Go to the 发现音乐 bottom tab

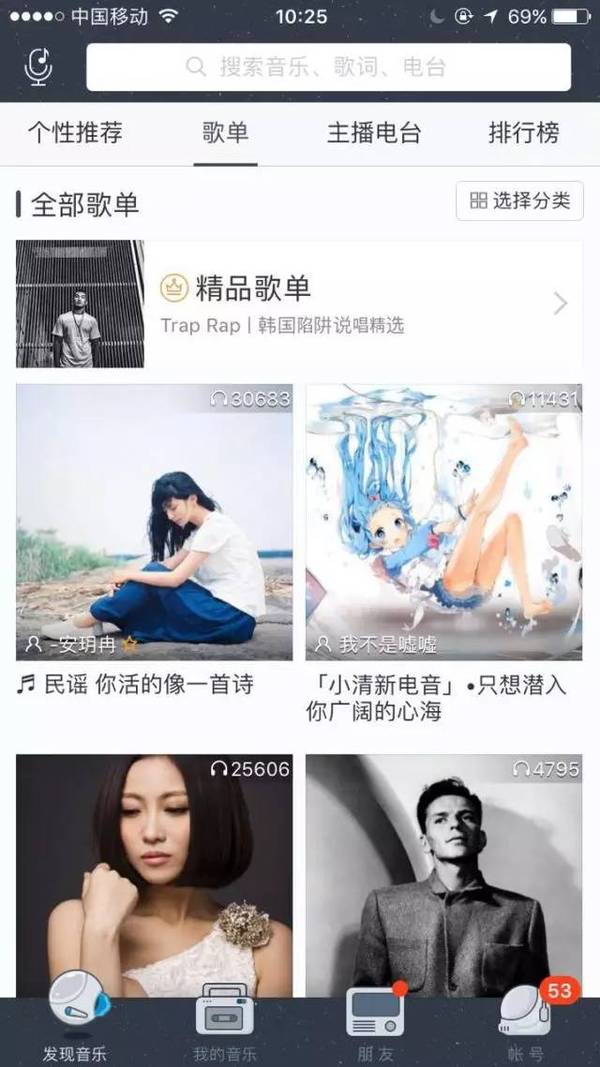tap(75, 1025)
